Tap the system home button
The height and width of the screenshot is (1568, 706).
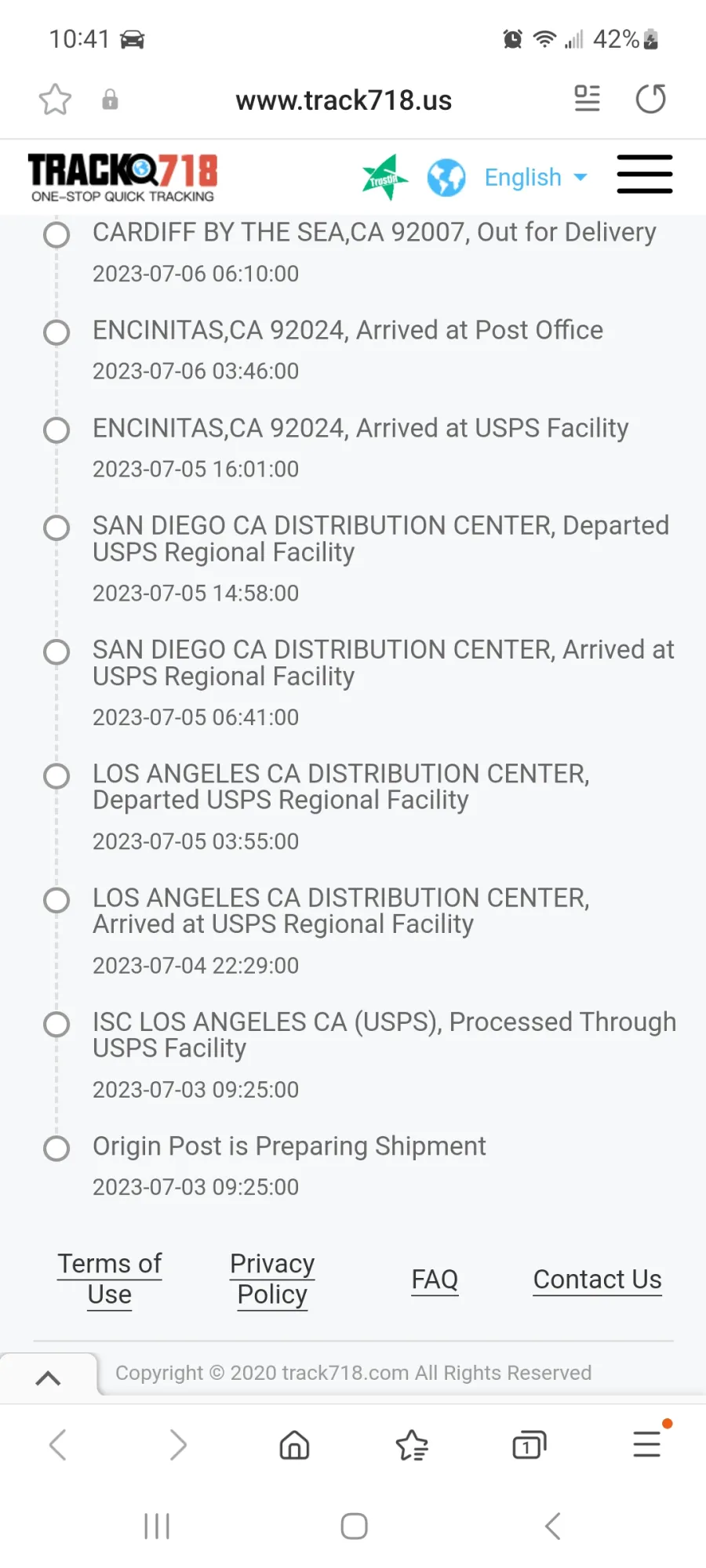click(355, 1526)
